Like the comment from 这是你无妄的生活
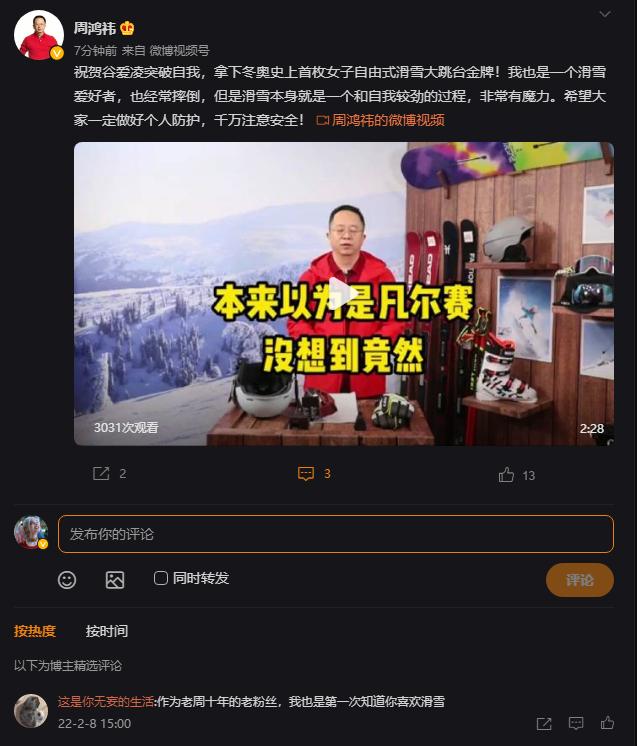The image size is (637, 746). point(607,723)
